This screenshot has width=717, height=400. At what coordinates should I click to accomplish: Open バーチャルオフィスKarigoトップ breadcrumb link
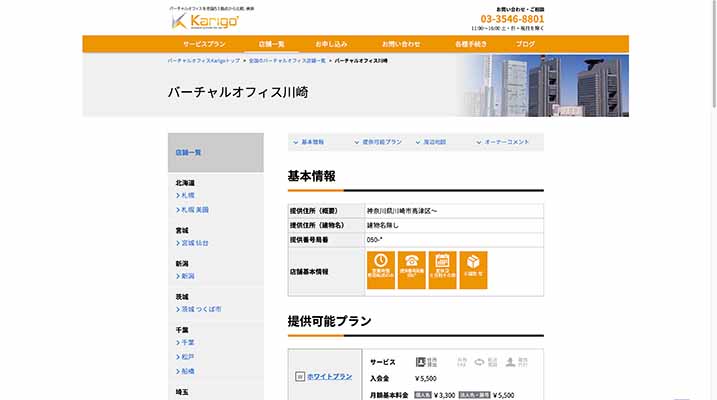(x=203, y=61)
